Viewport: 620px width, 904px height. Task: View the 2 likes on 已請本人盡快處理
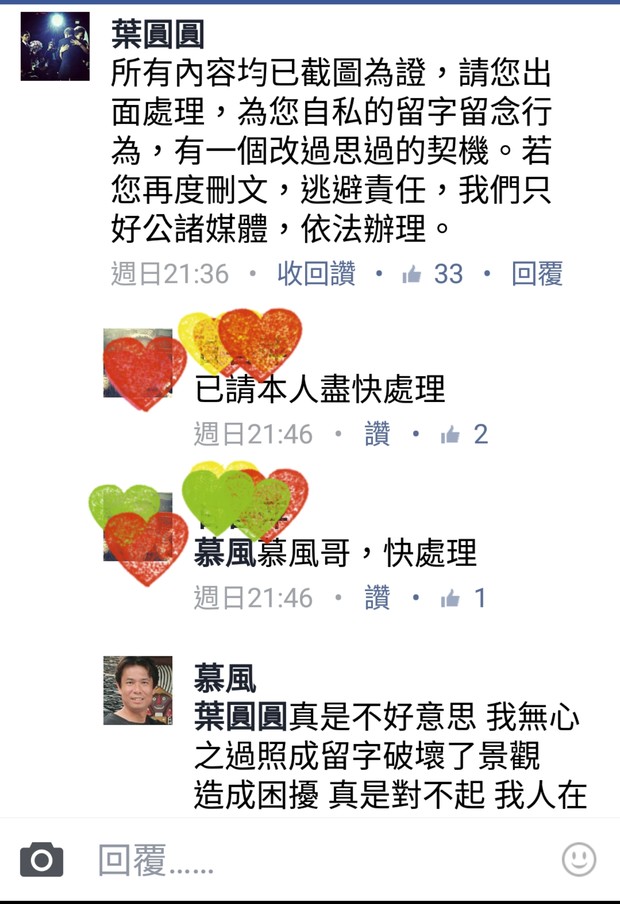[466, 434]
